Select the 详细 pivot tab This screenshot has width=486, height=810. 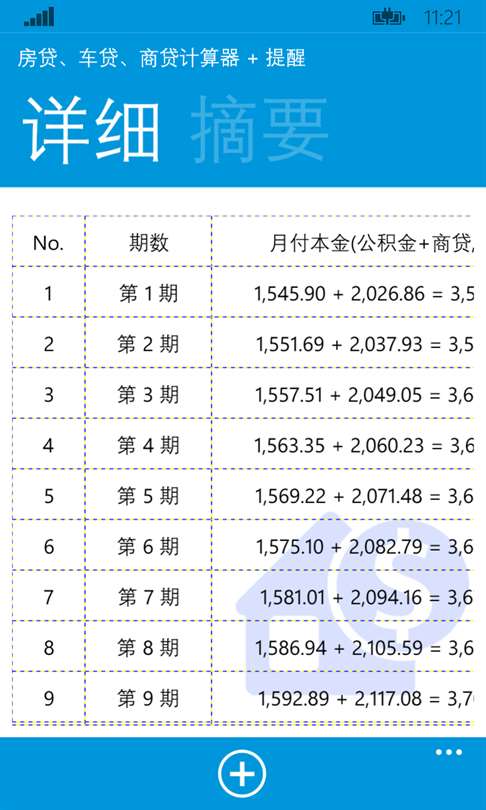pos(91,130)
